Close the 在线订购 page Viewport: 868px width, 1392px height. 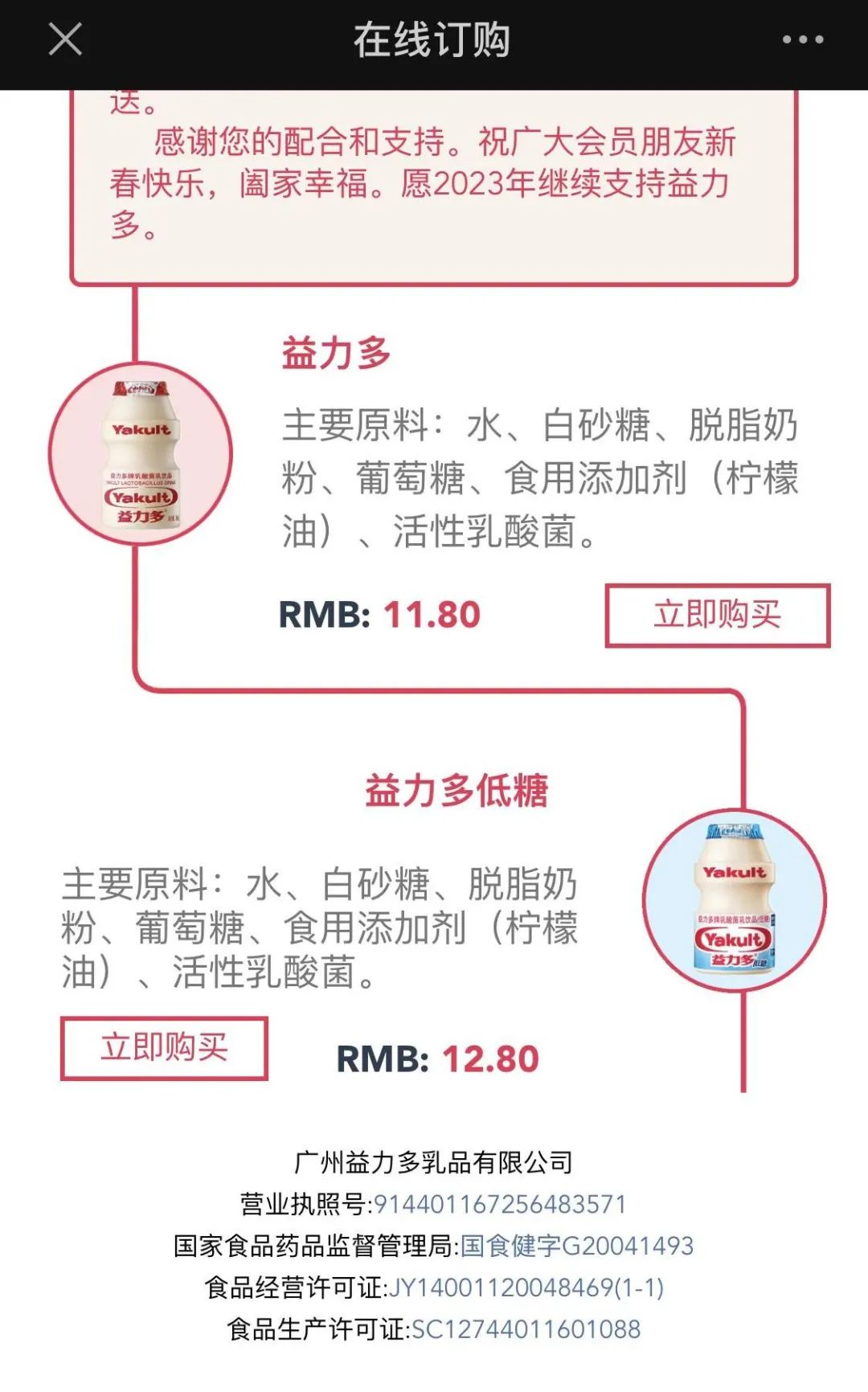click(65, 39)
